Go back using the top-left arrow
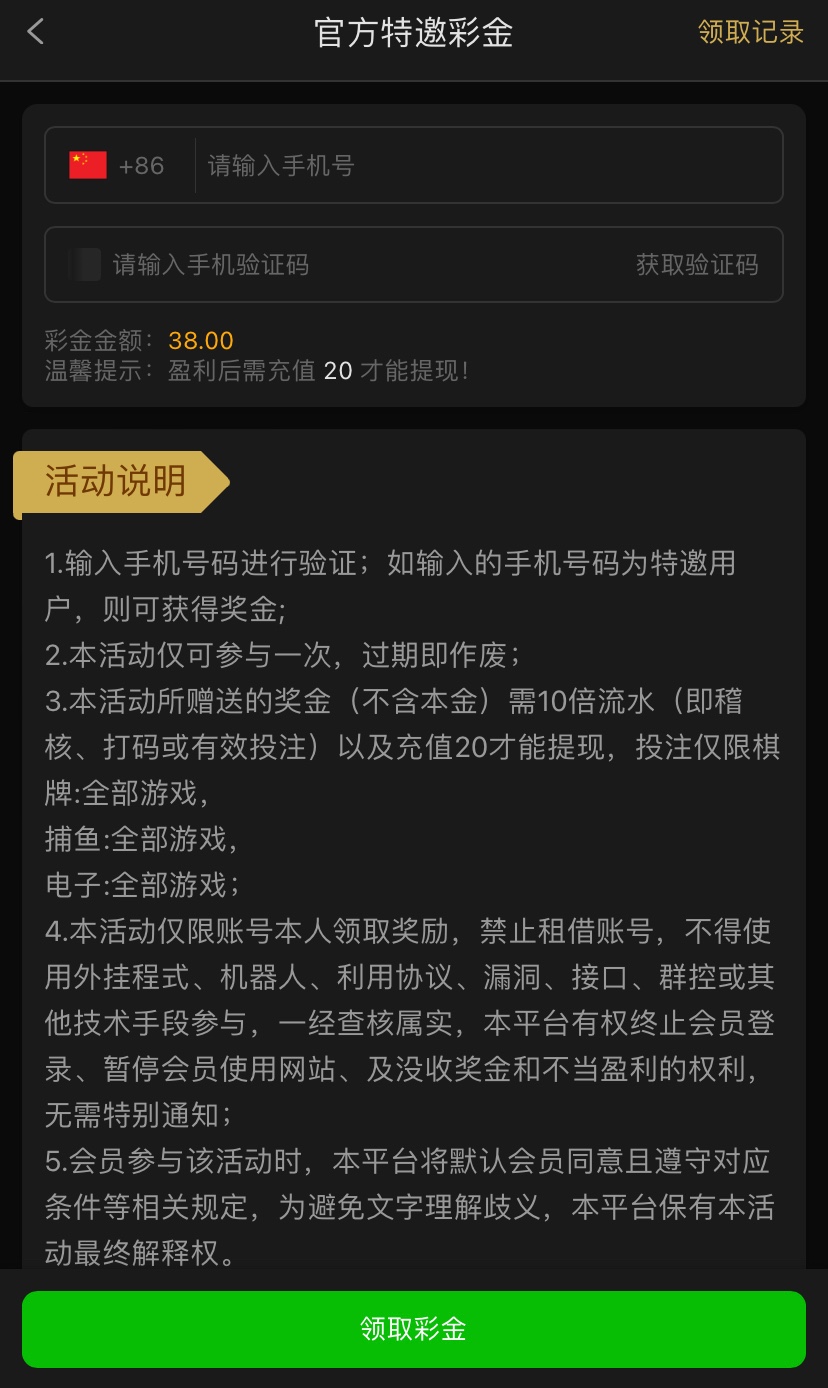The height and width of the screenshot is (1388, 828). pos(36,32)
